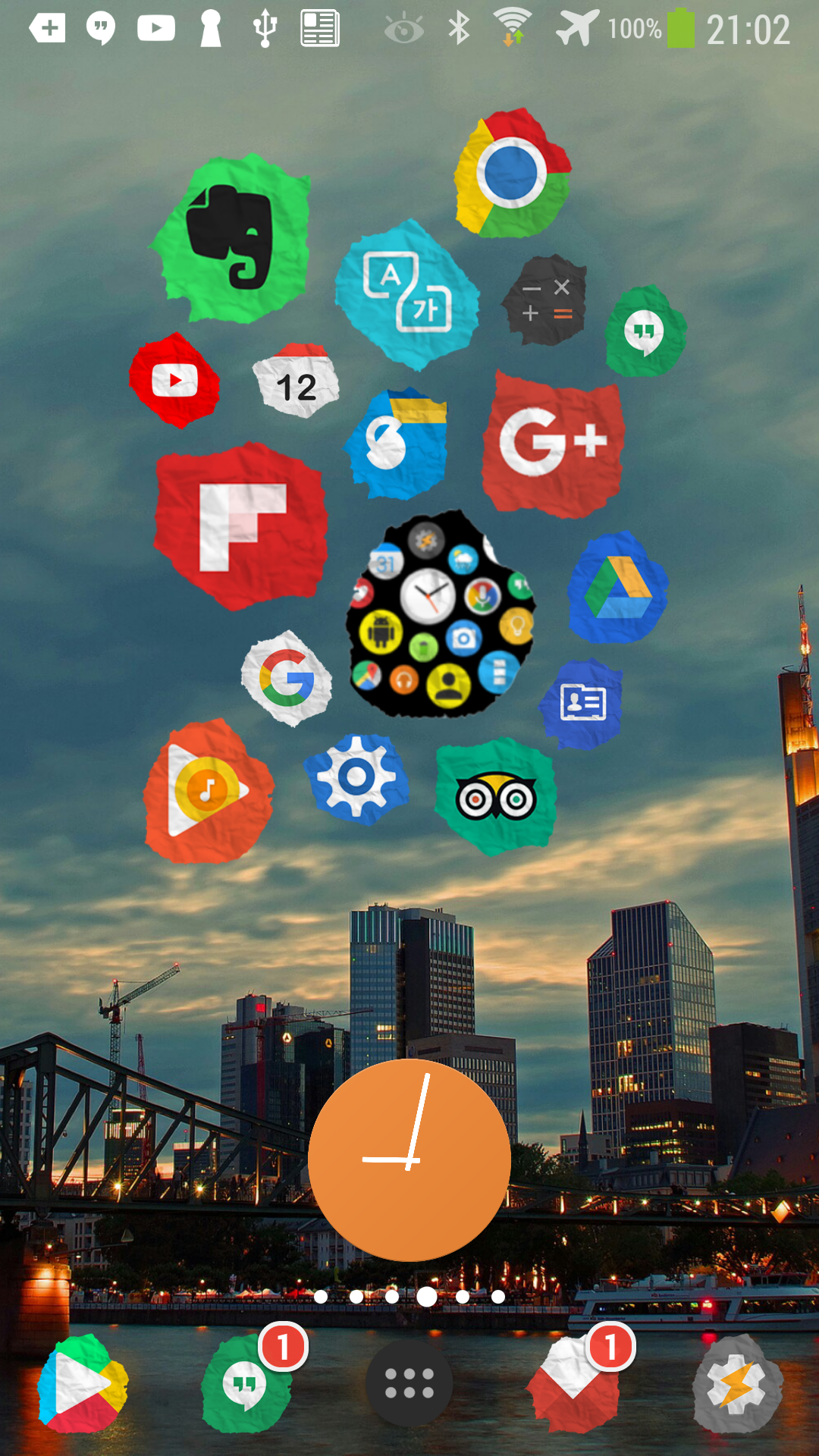Open the Calculator app
819x1456 pixels.
[546, 300]
